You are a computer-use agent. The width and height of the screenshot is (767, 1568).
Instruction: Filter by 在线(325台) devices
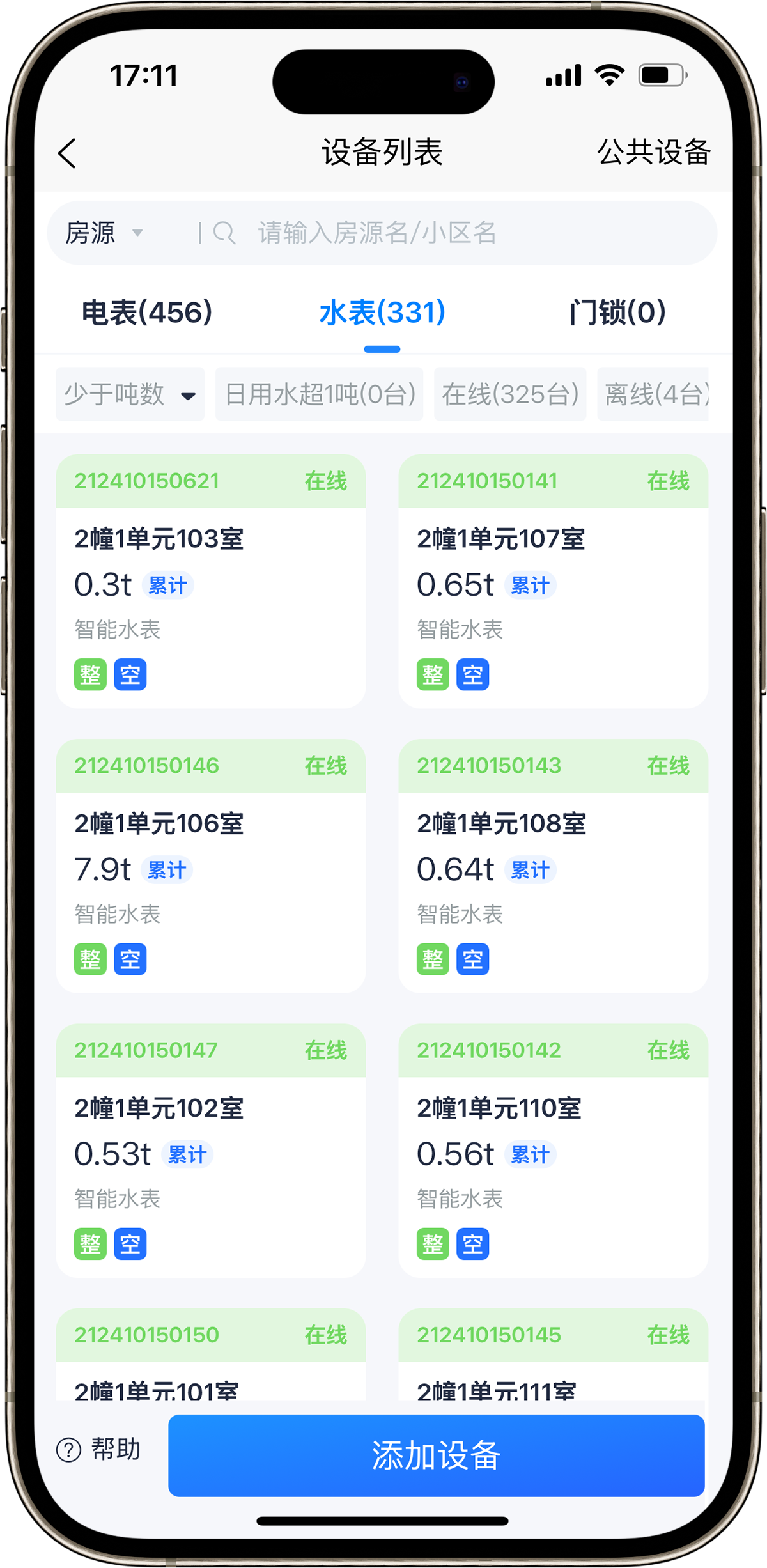tap(510, 394)
